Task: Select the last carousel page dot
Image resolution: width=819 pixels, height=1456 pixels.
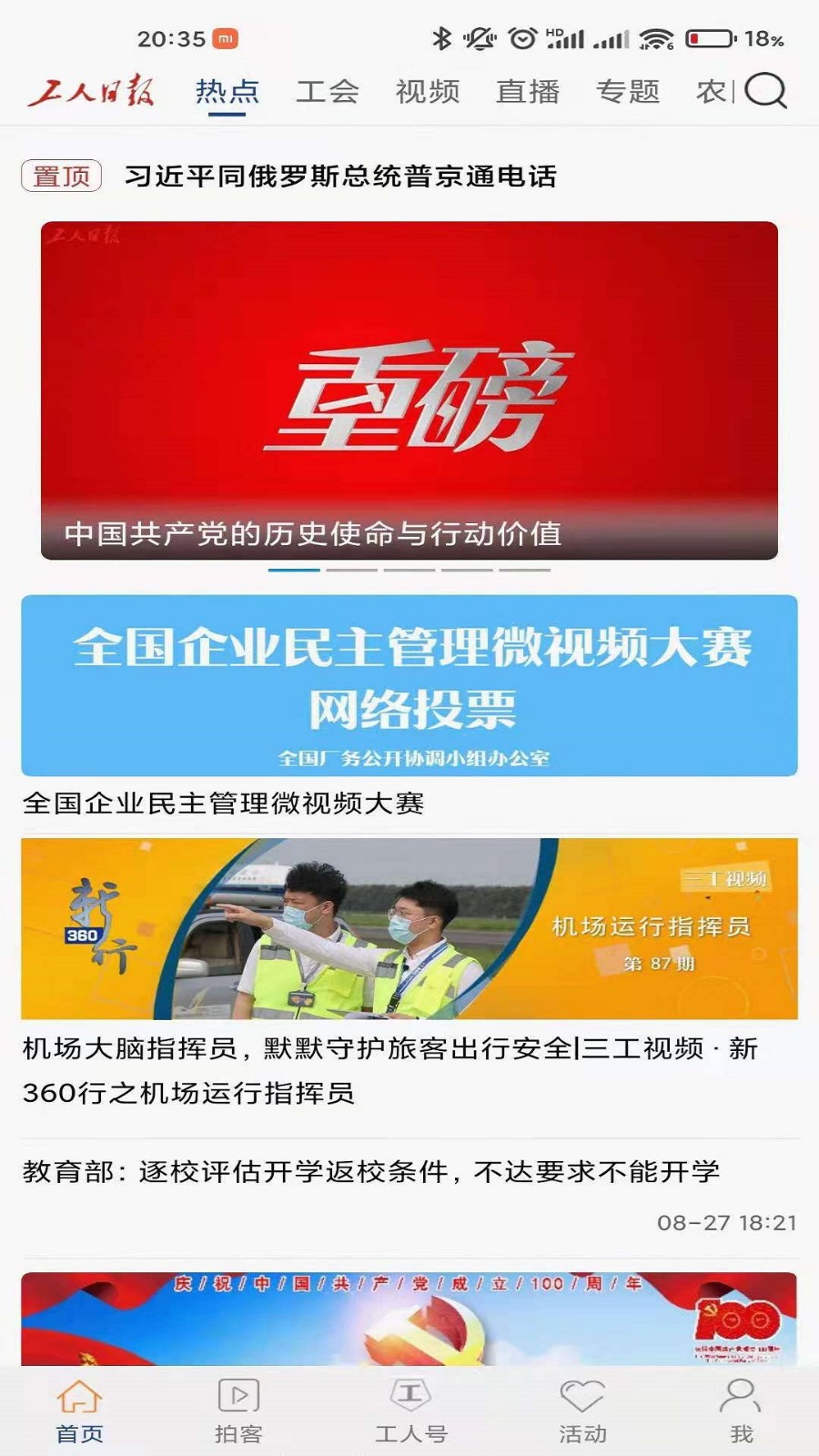Action: (x=524, y=568)
